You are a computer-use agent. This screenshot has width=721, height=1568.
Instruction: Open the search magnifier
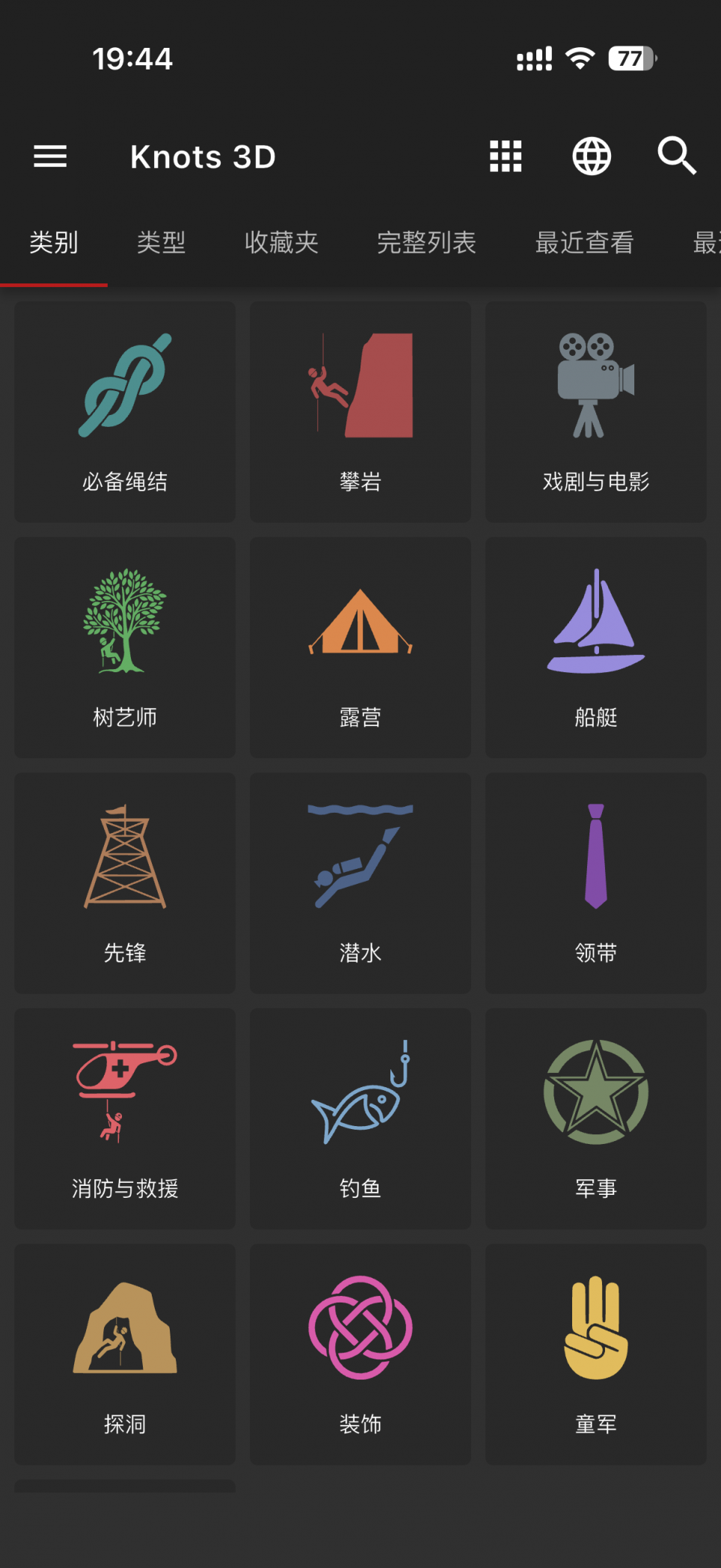[x=676, y=156]
